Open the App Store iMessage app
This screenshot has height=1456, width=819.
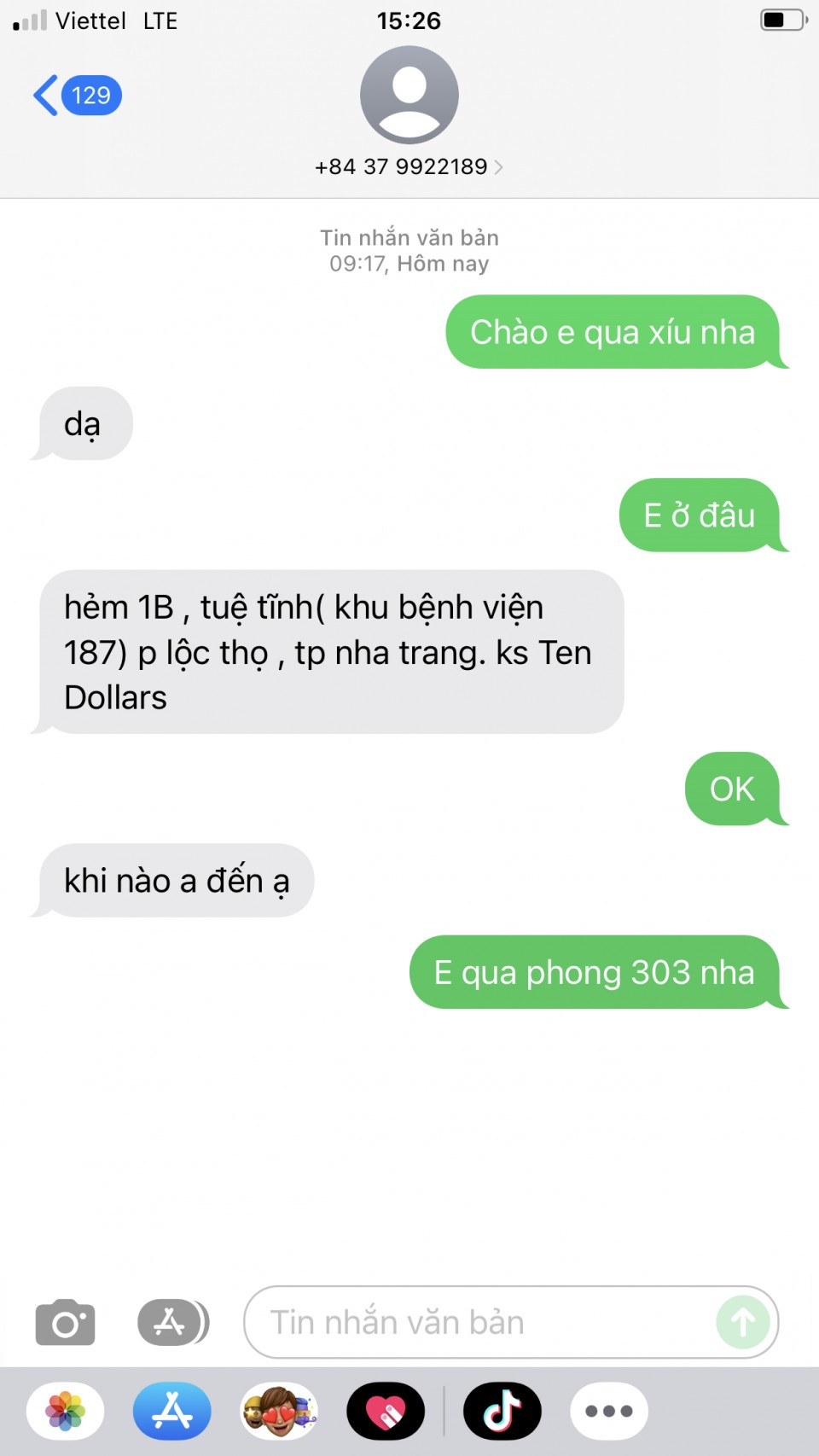[172, 1411]
